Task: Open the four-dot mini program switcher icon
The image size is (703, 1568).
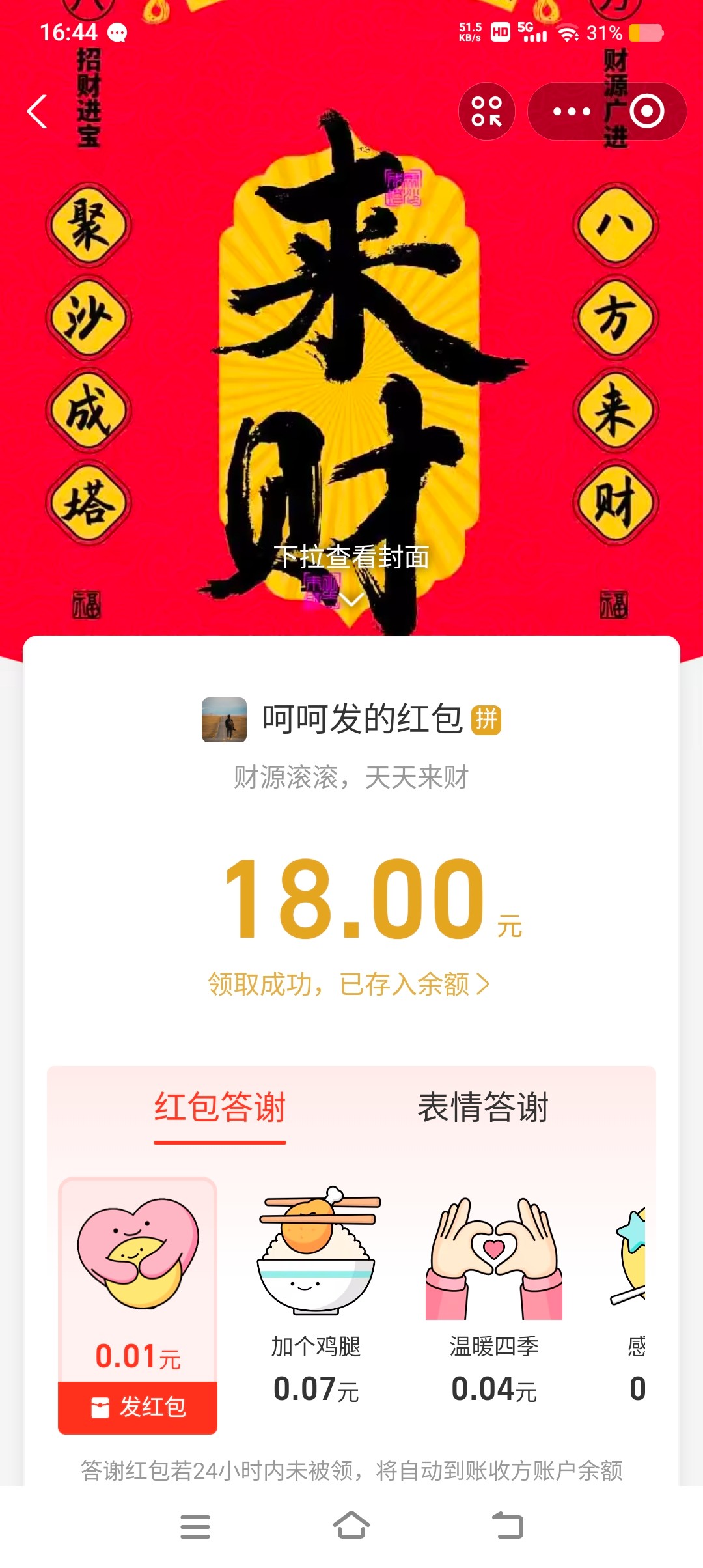Action: coord(487,111)
